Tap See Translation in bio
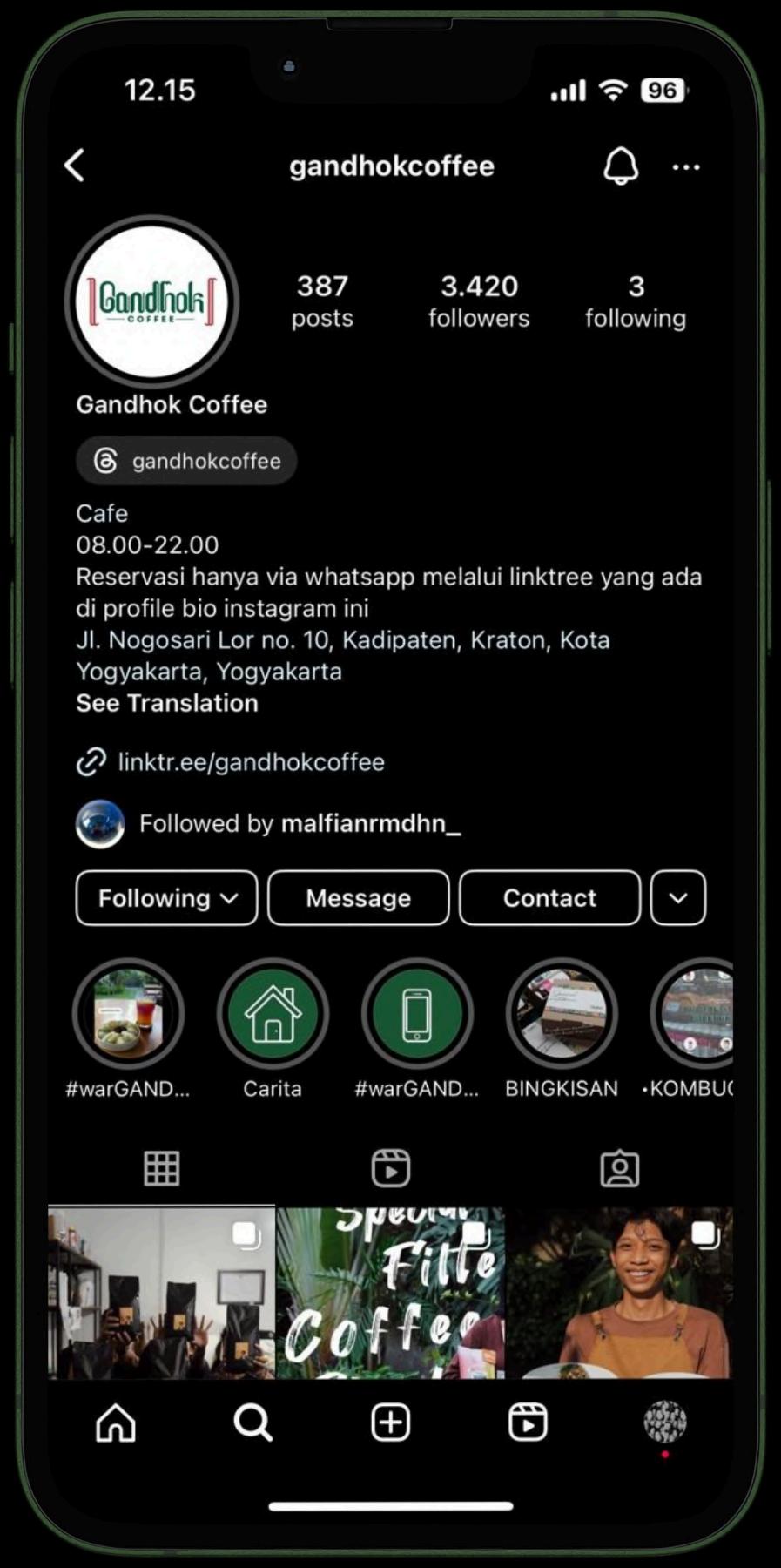 click(167, 703)
